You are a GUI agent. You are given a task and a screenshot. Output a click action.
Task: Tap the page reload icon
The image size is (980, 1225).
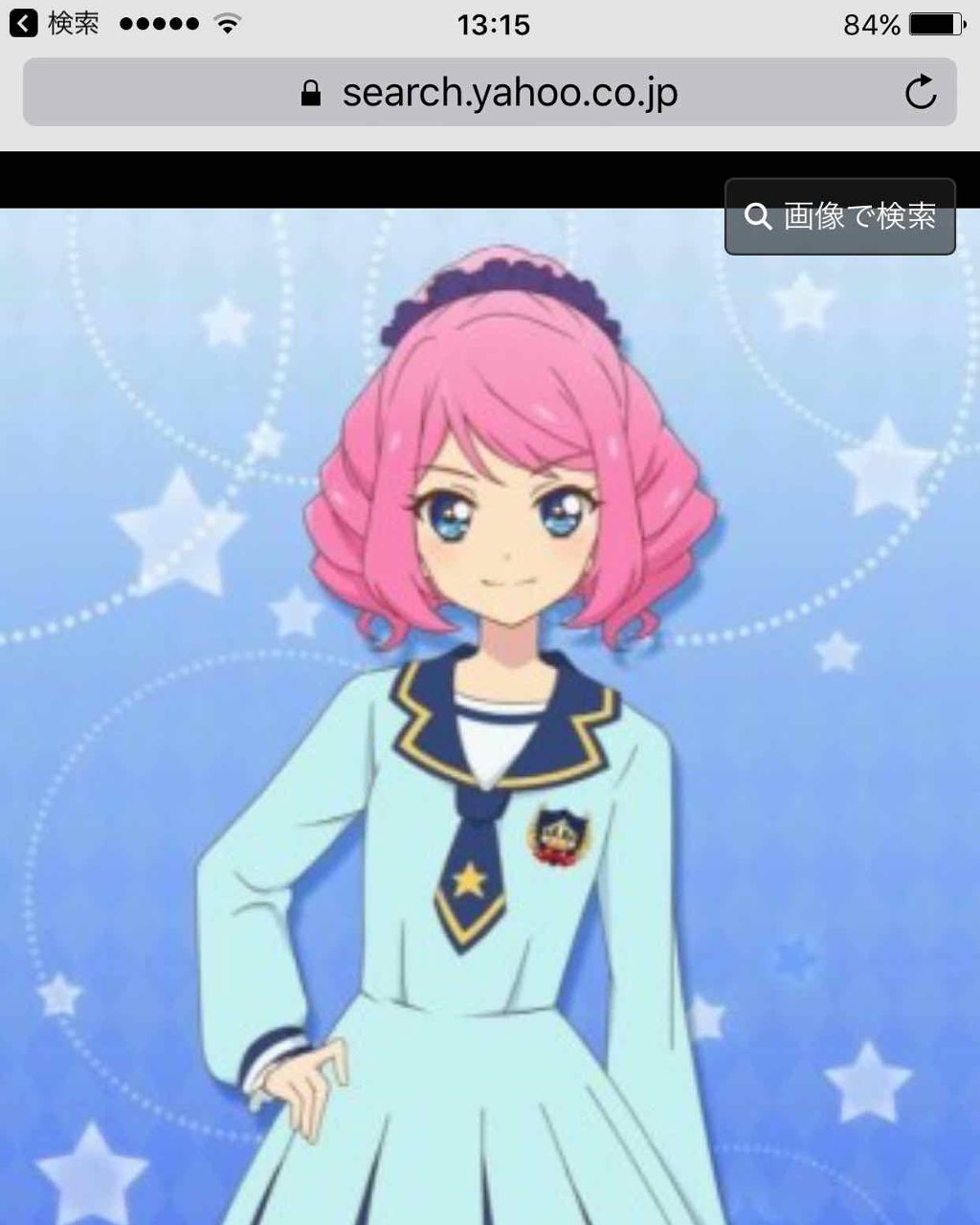(921, 93)
